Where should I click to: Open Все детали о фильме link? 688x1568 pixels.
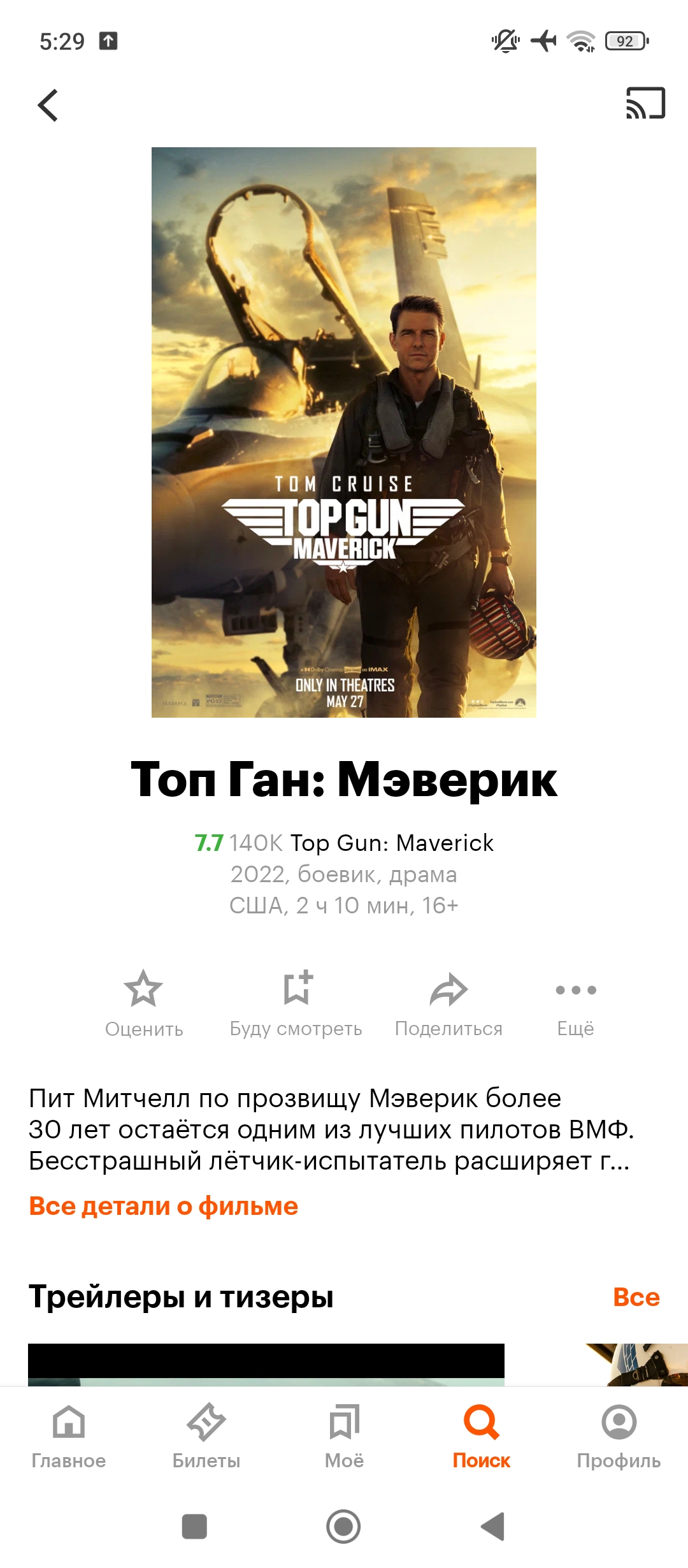point(164,1206)
